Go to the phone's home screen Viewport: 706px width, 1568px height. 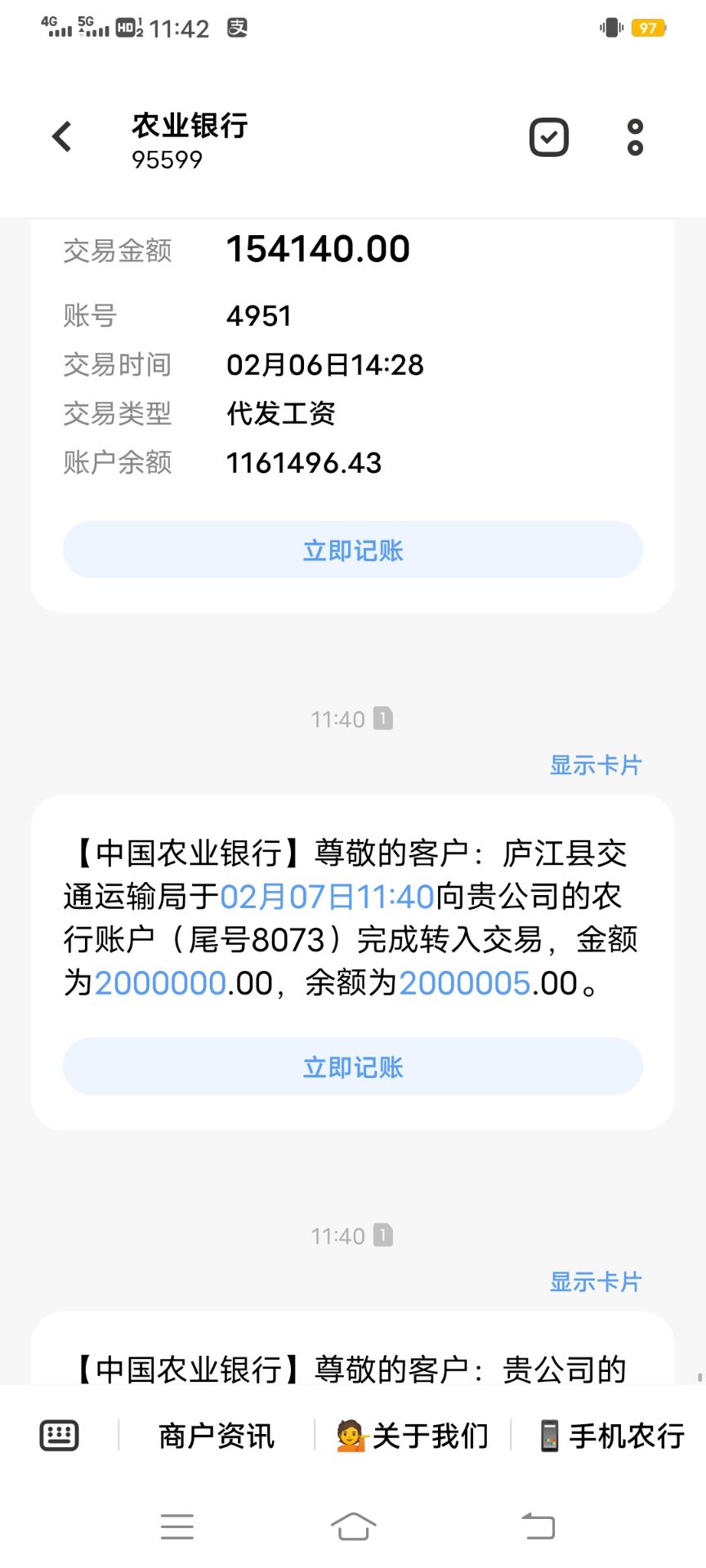pyautogui.click(x=353, y=1526)
